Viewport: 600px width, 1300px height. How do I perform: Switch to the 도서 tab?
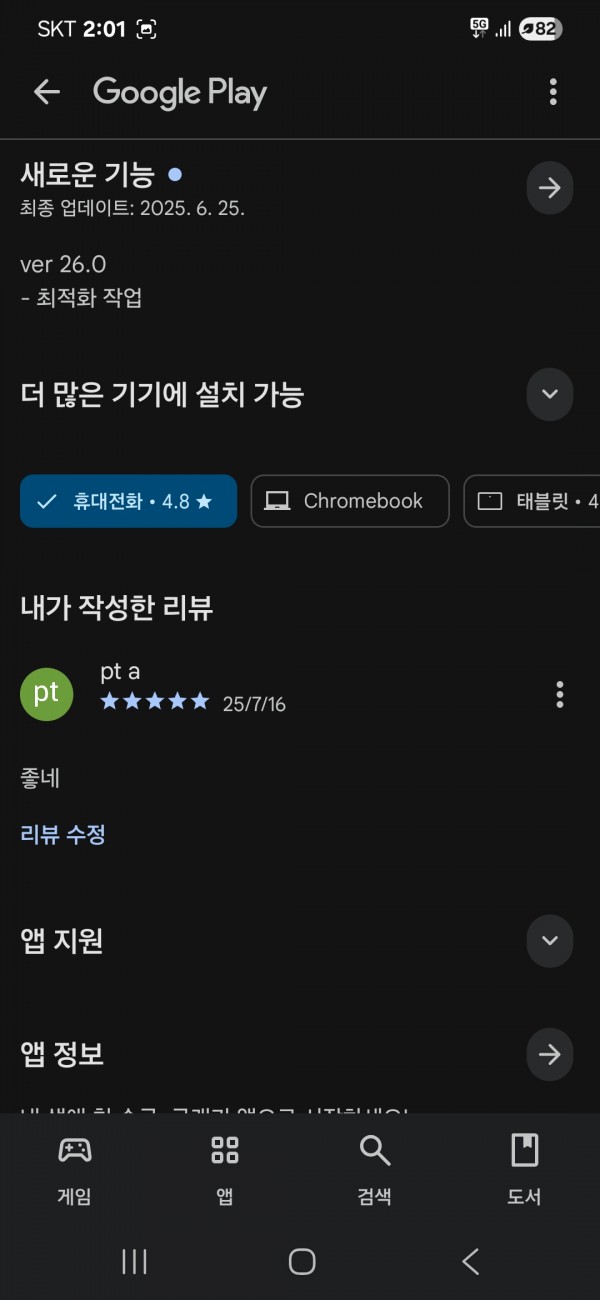524,1170
